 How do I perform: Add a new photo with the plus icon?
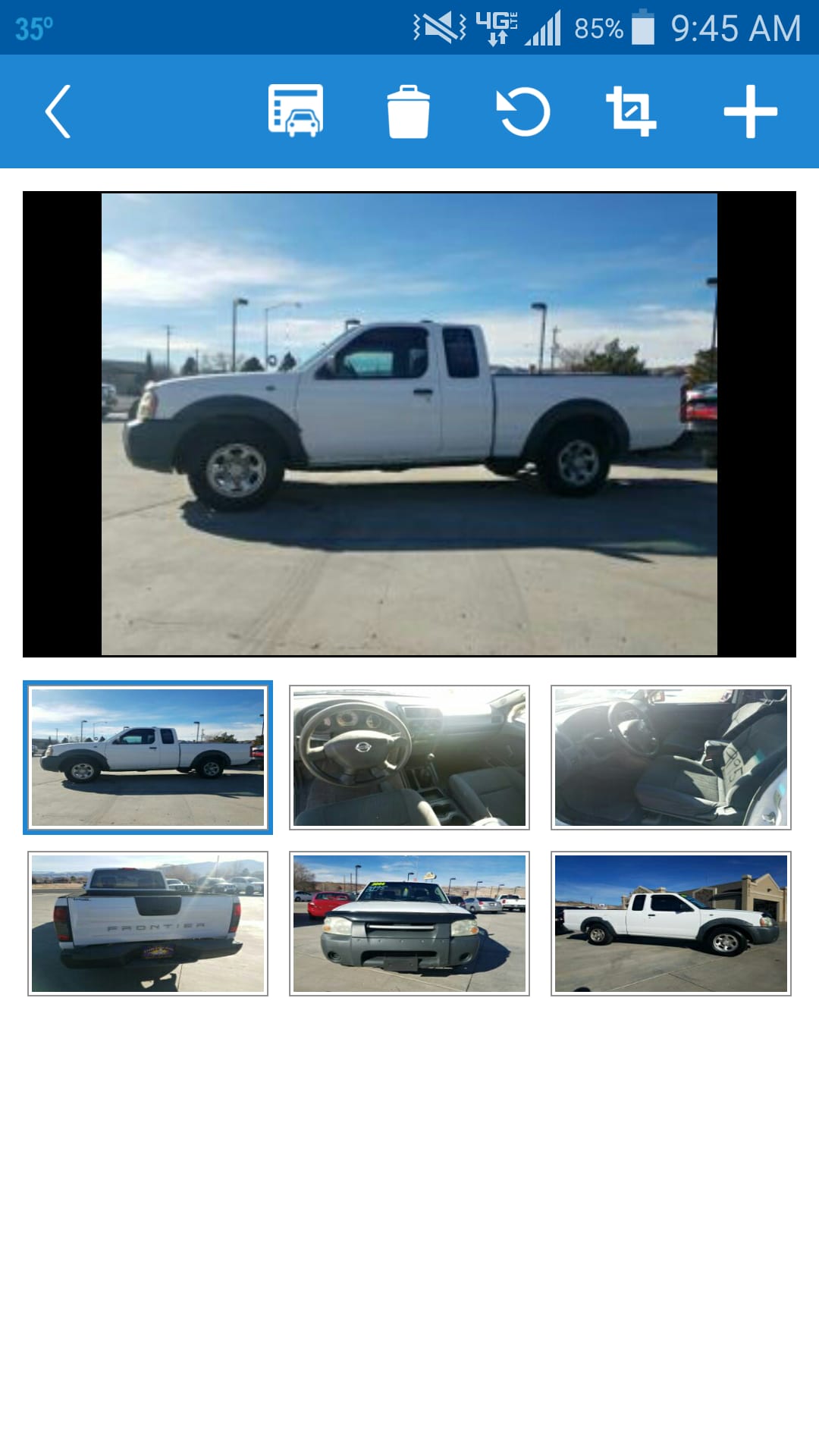750,111
